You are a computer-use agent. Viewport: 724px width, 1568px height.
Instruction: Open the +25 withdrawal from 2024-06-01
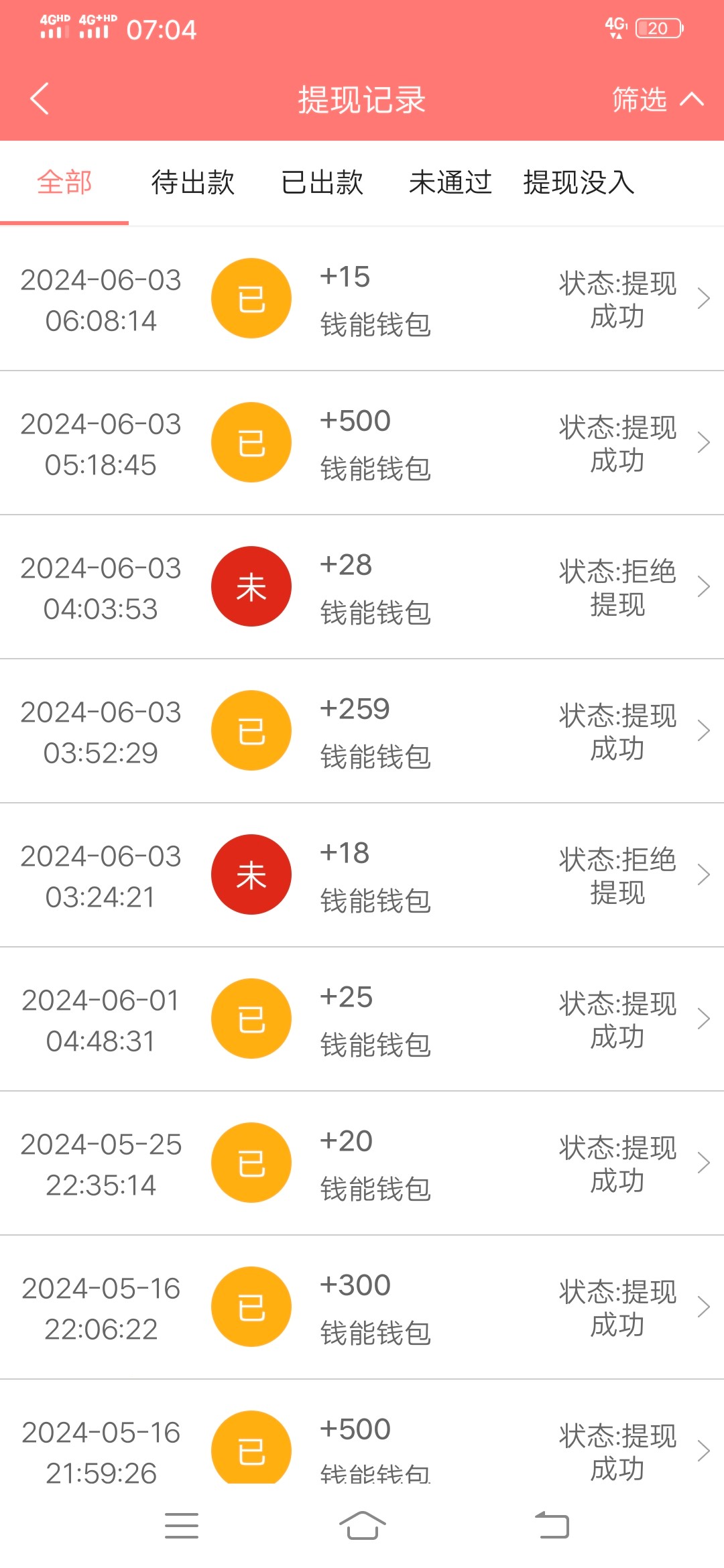362,1019
